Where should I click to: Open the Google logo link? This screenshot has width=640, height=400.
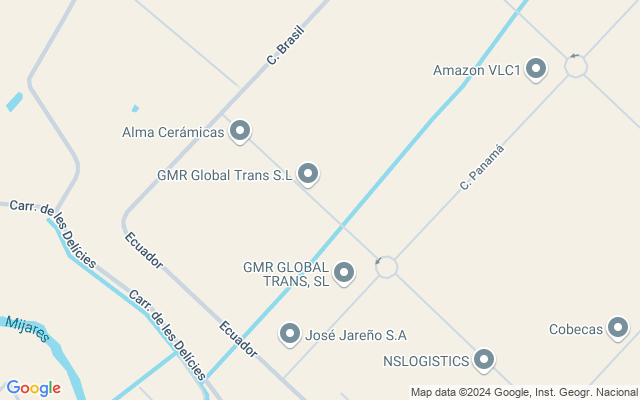pyautogui.click(x=33, y=388)
